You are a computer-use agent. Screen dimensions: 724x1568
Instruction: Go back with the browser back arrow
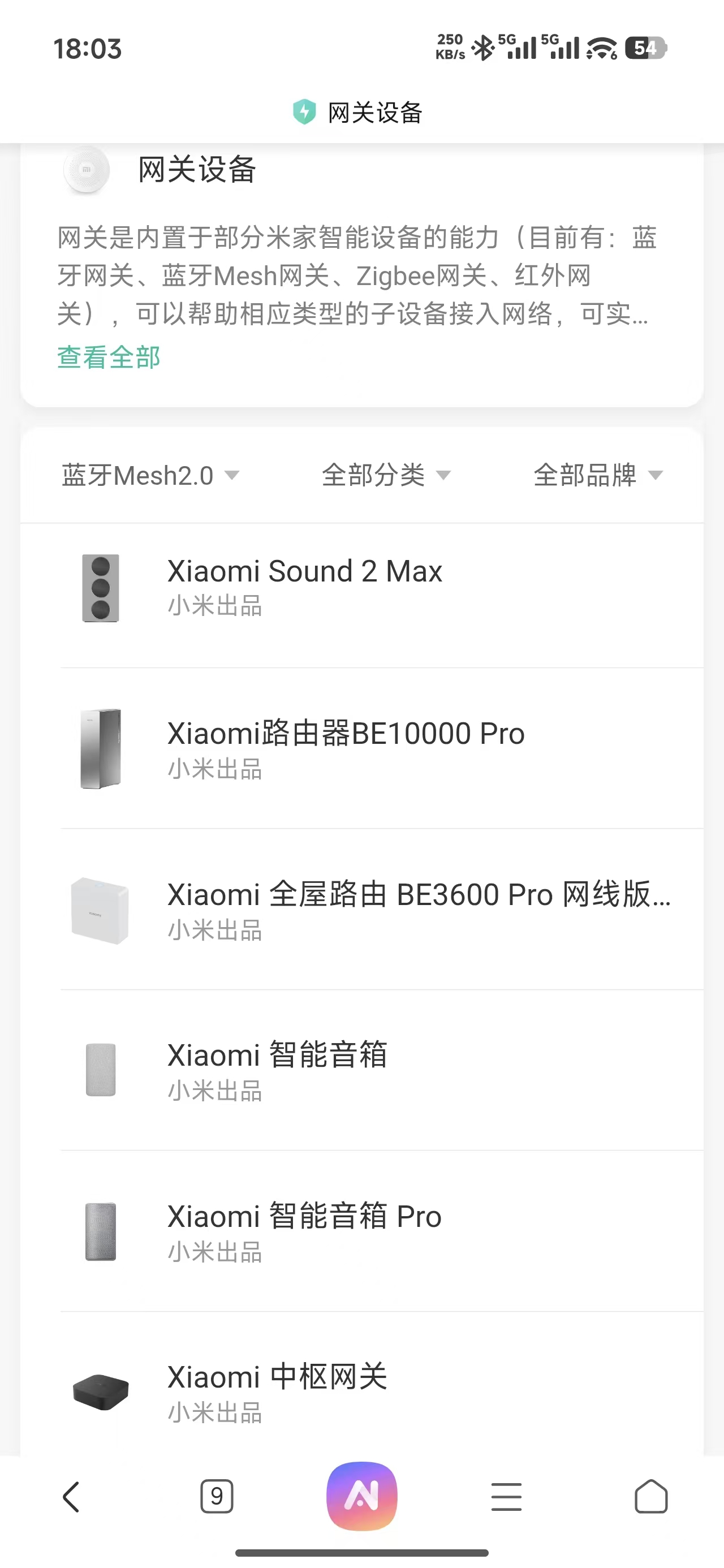pyautogui.click(x=71, y=1497)
